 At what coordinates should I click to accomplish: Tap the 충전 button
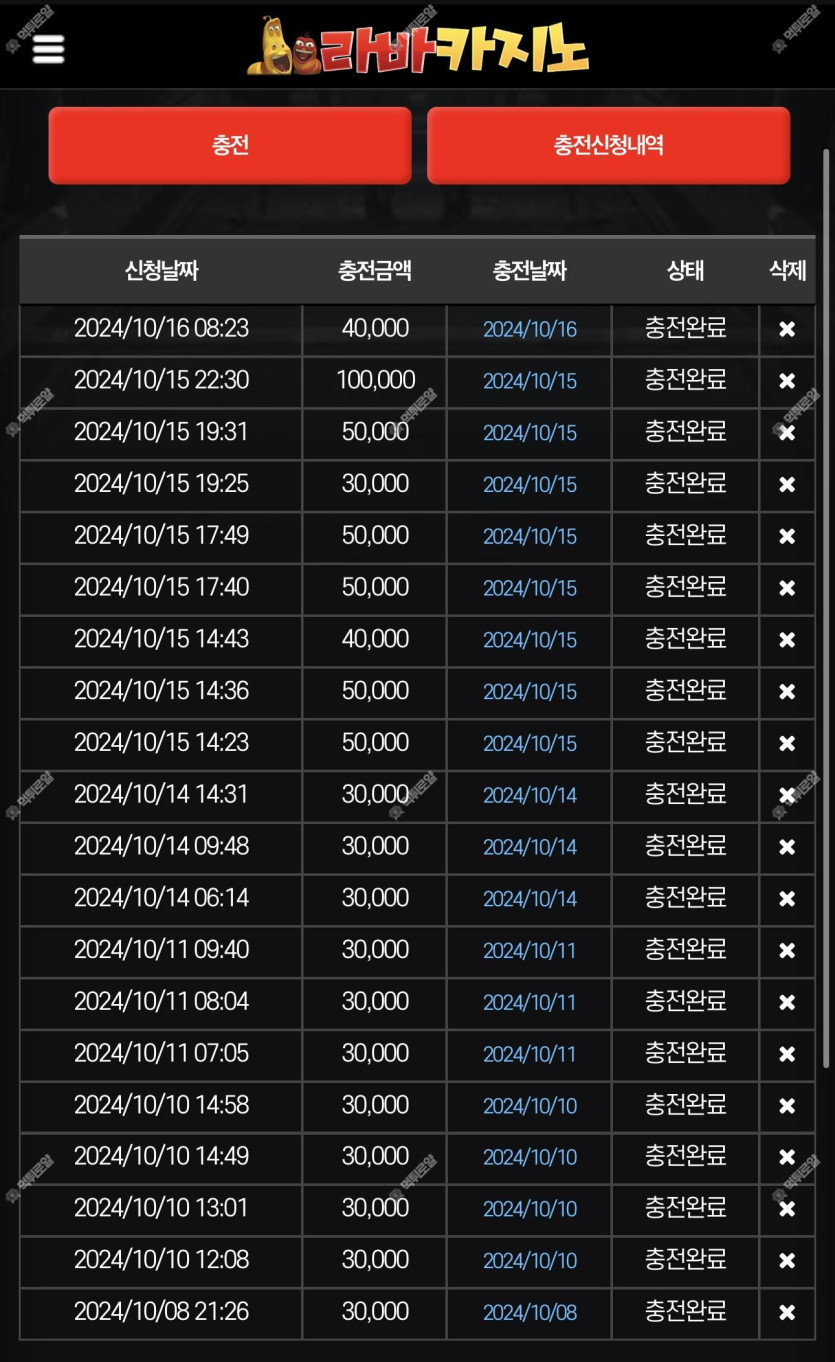point(230,146)
